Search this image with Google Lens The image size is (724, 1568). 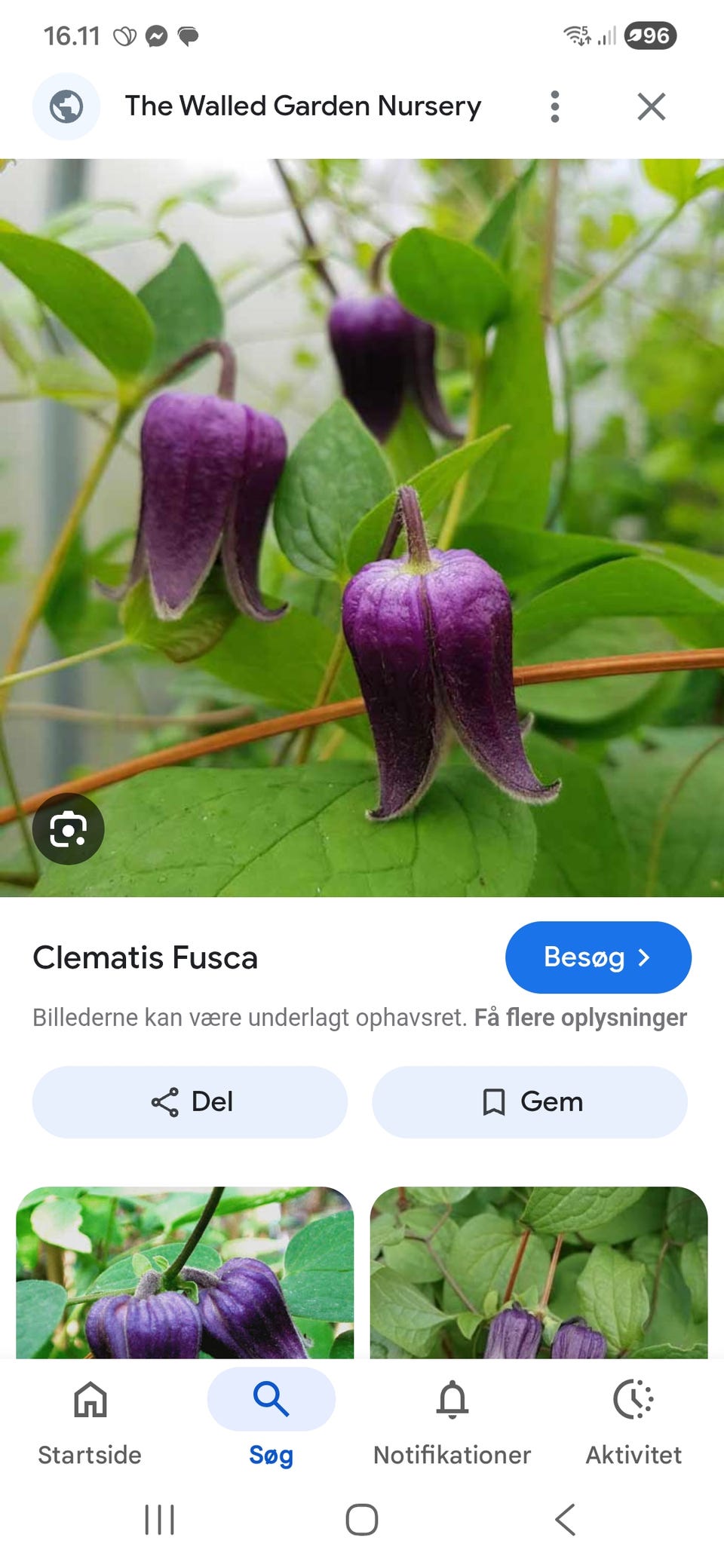[x=68, y=828]
